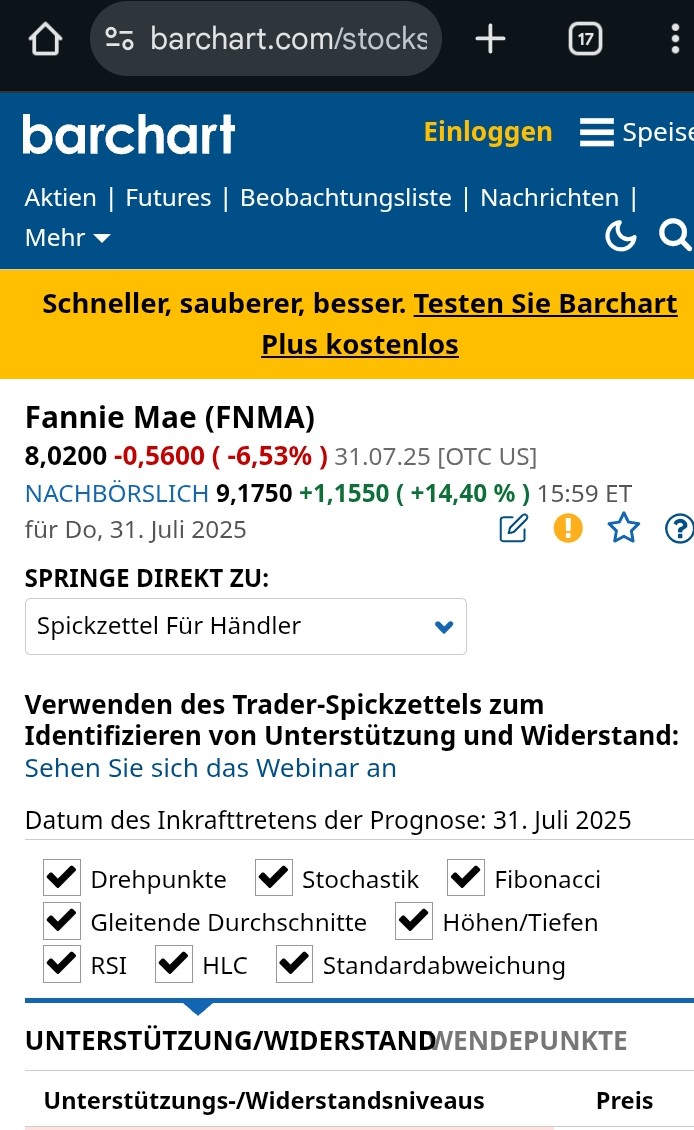
Task: Open the Futures section
Action: (168, 198)
